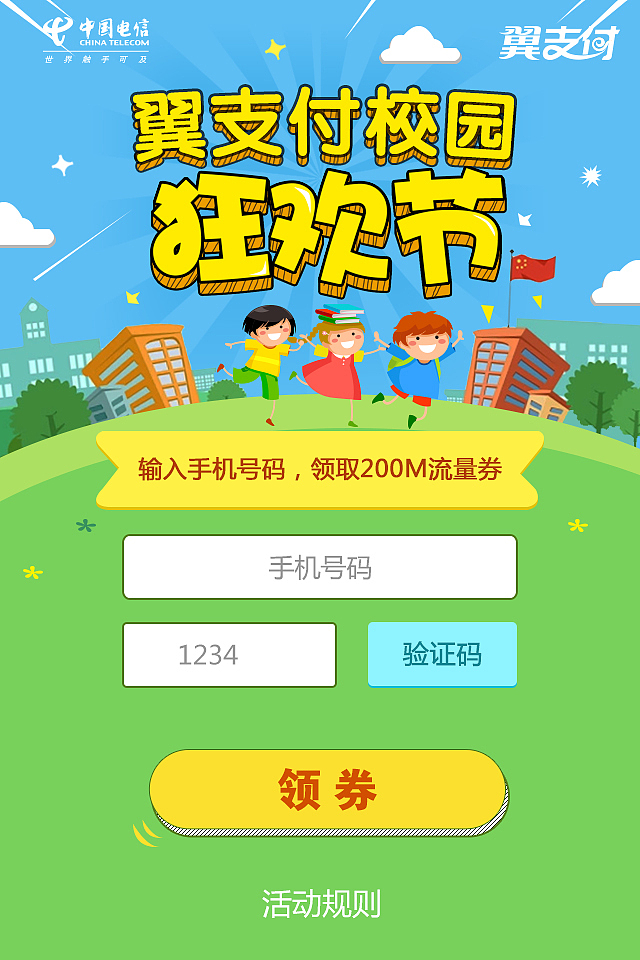This screenshot has height=960, width=640.
Task: Focus the 1234 verification code field
Action: click(229, 655)
